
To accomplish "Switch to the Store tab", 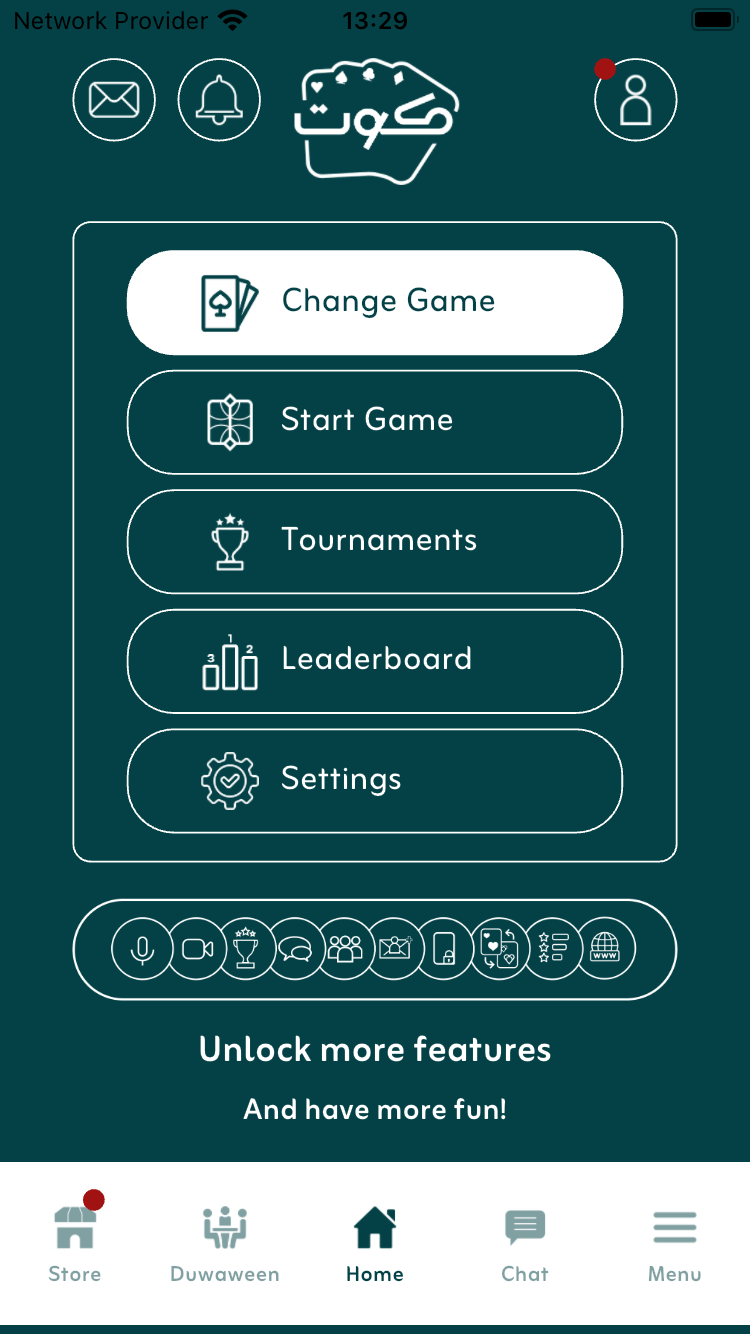I will pyautogui.click(x=75, y=1242).
